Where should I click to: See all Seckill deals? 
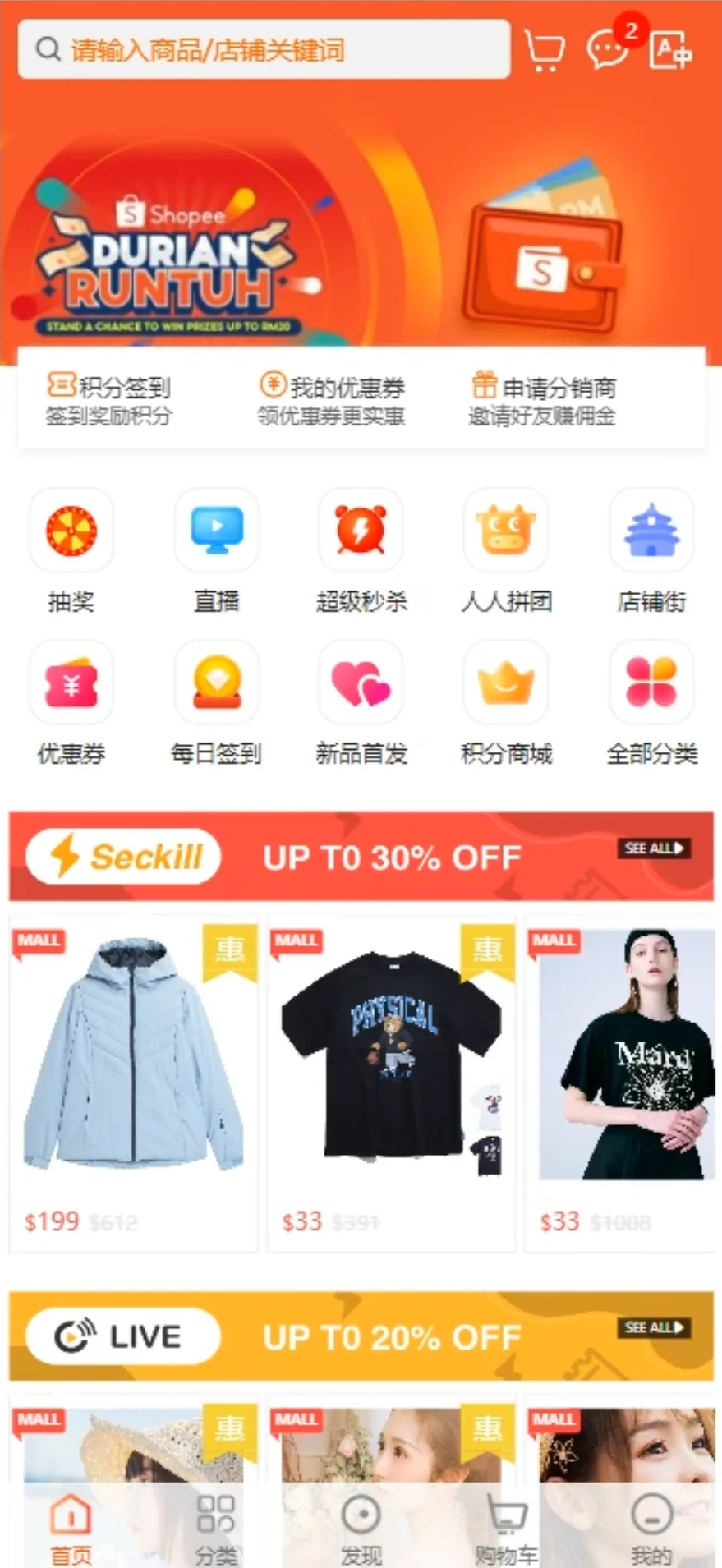coord(654,848)
